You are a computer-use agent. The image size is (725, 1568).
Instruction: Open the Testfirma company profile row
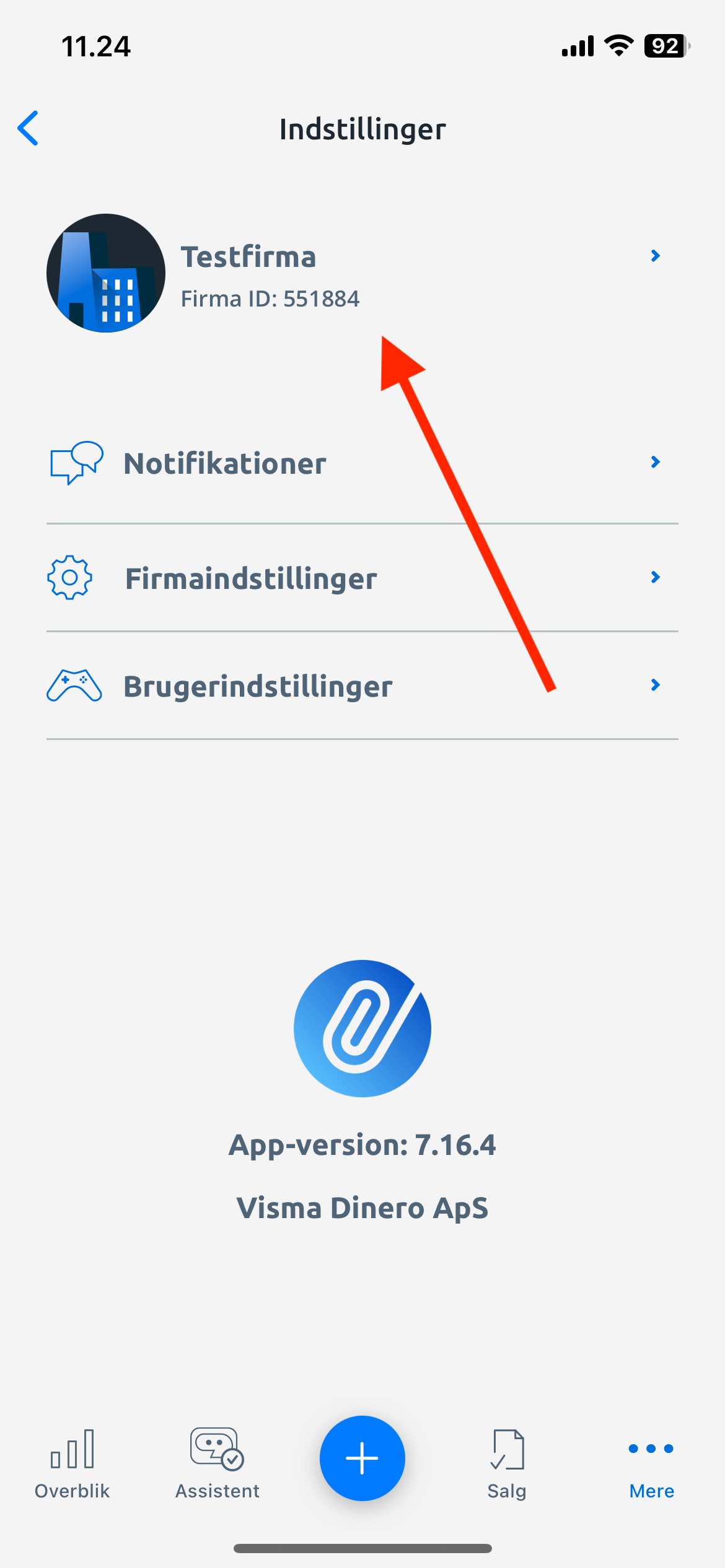click(x=362, y=273)
